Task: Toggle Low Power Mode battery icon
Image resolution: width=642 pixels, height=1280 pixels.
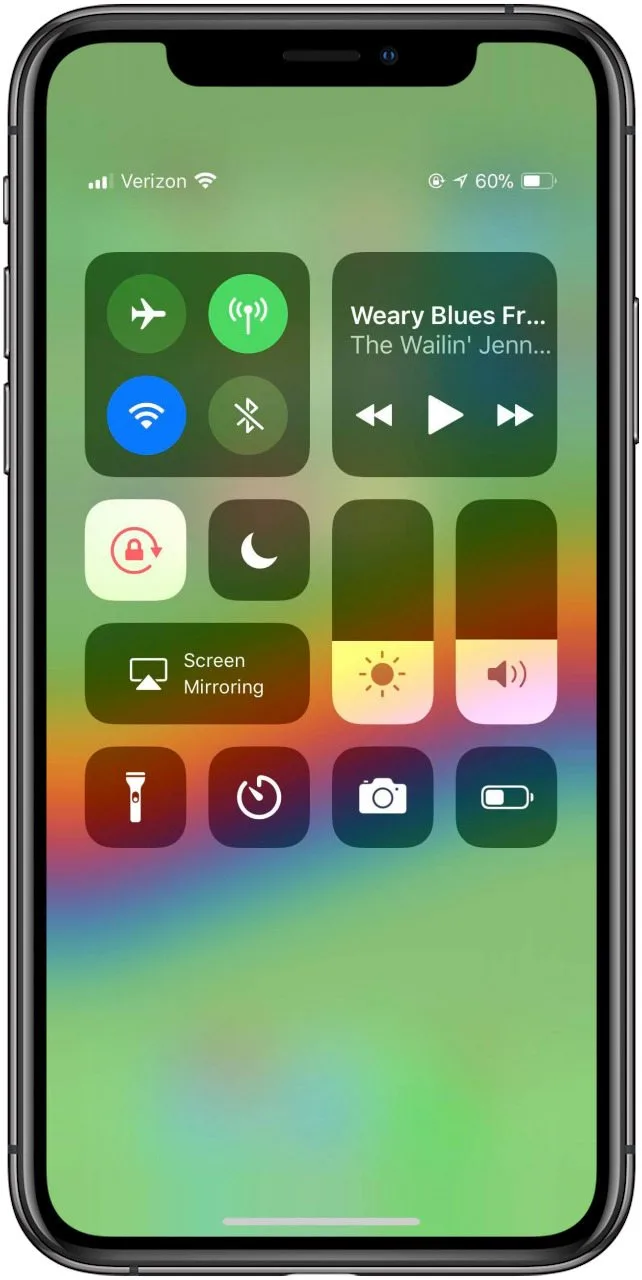Action: pyautogui.click(x=506, y=797)
